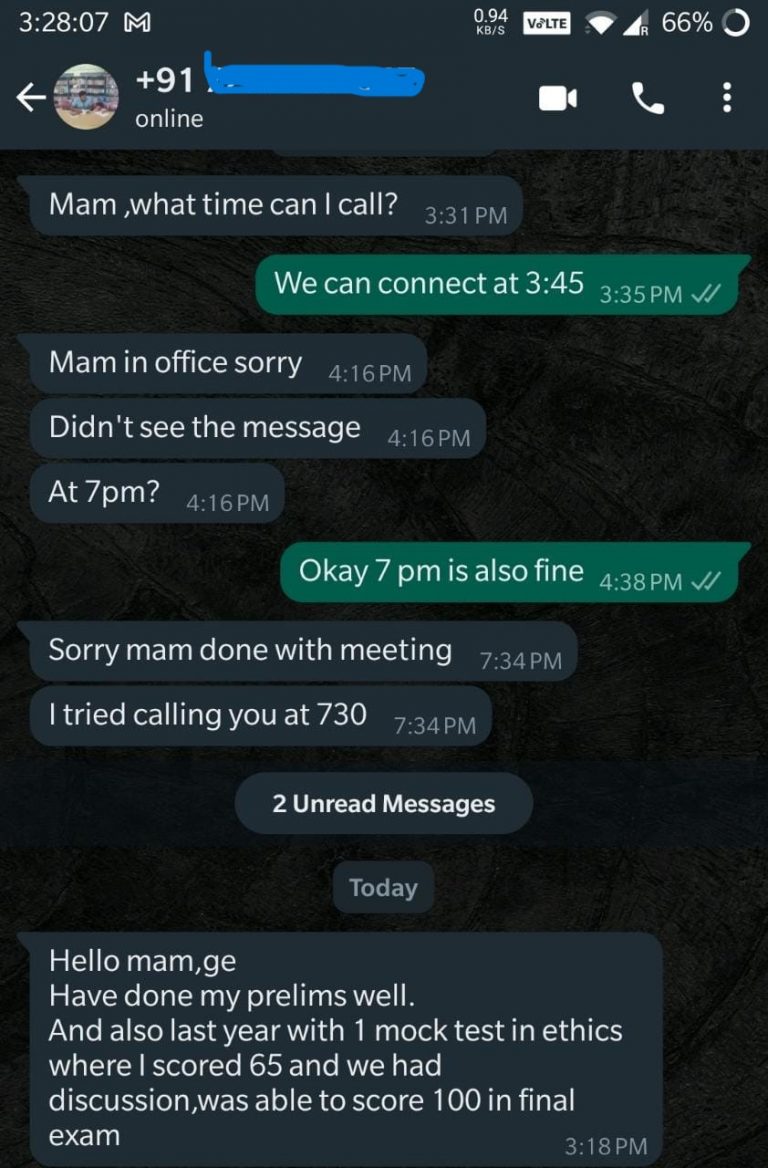The height and width of the screenshot is (1168, 768).
Task: Start a video call
Action: [x=558, y=97]
